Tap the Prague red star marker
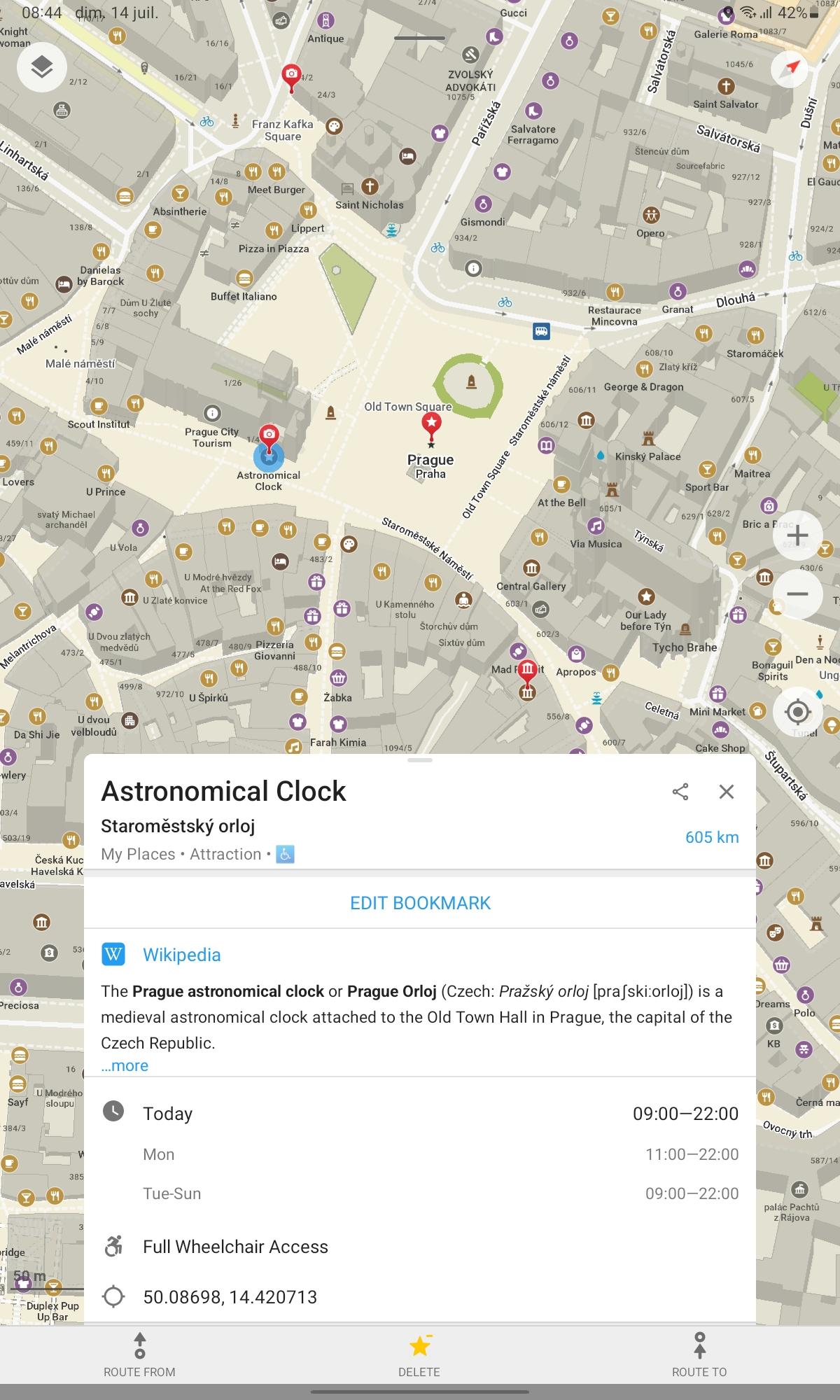Screen dimensions: 840x1400 click(x=431, y=423)
